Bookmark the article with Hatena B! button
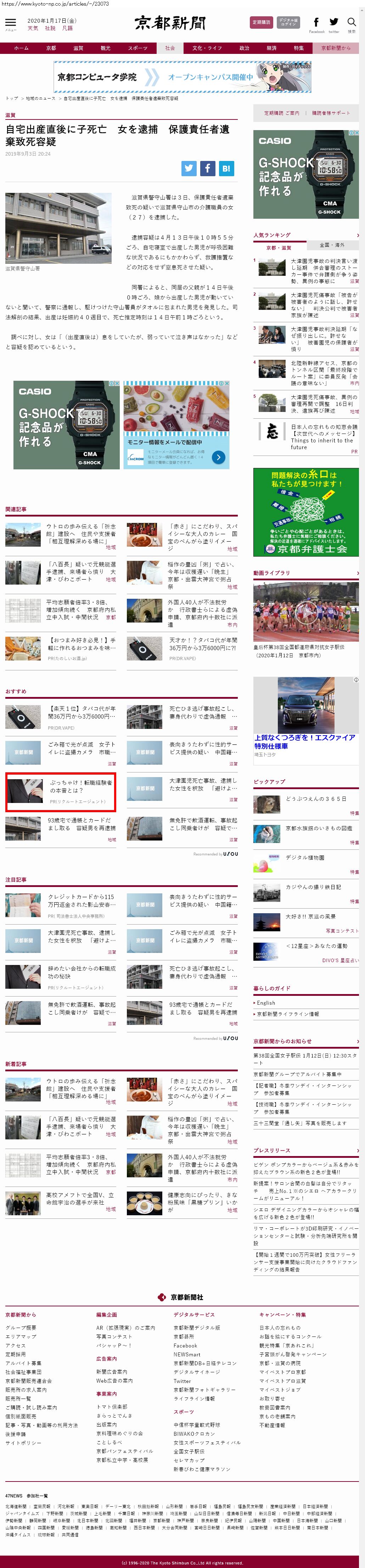The width and height of the screenshot is (365, 1568). coord(226,169)
